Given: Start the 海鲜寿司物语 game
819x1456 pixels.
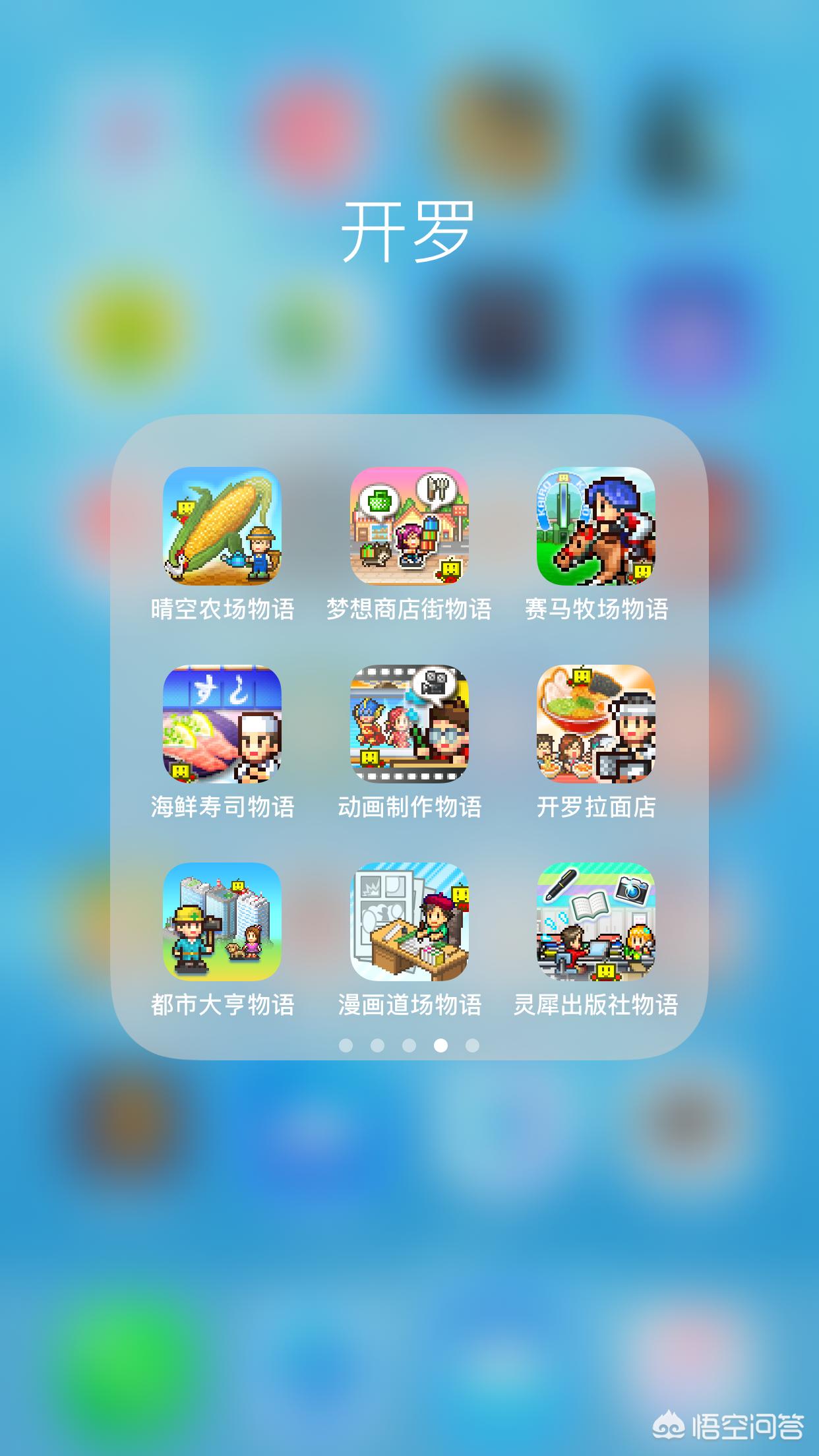Looking at the screenshot, I should click(x=222, y=724).
